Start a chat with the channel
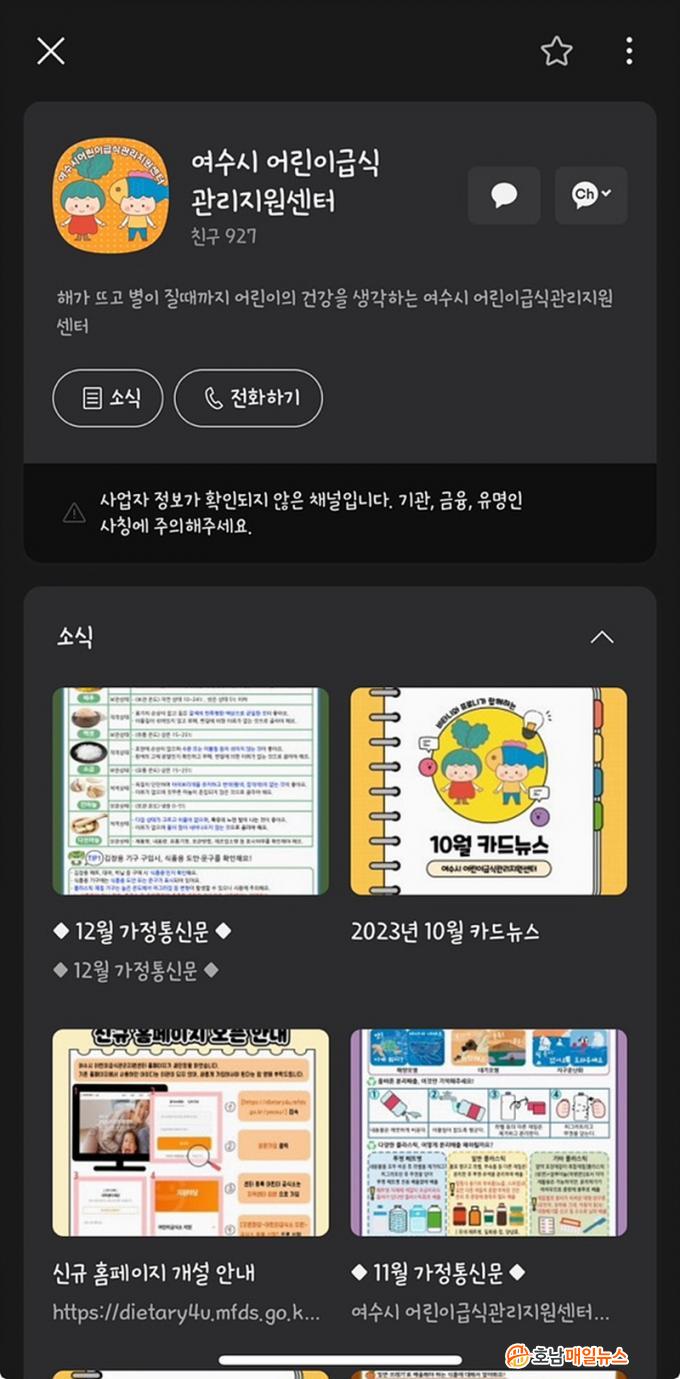 click(x=504, y=195)
